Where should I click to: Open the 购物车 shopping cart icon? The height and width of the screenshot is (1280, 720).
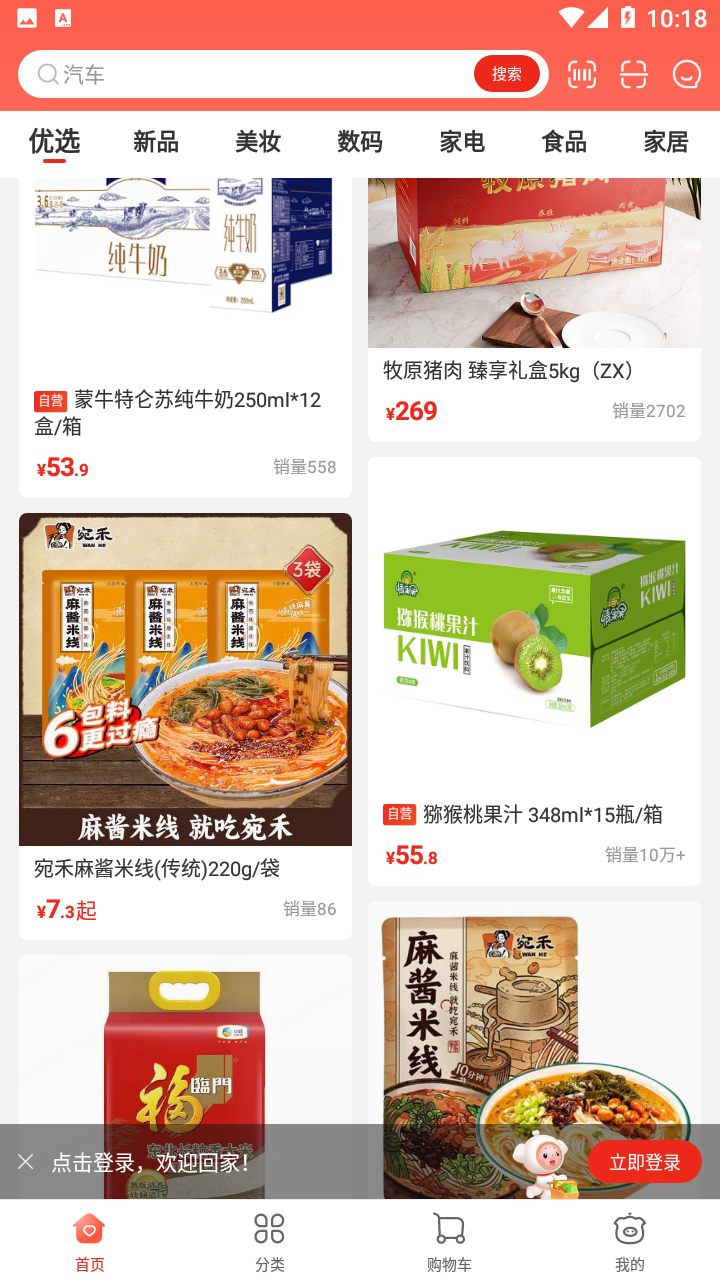coord(449,1228)
